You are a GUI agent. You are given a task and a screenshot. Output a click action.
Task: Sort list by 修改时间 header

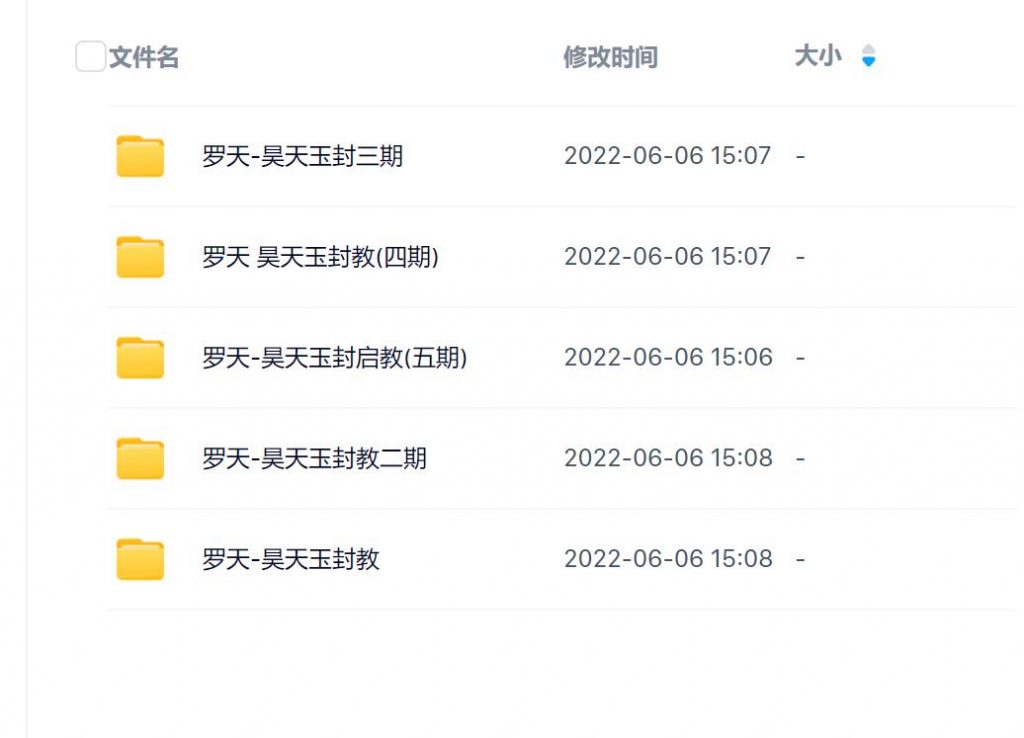610,57
